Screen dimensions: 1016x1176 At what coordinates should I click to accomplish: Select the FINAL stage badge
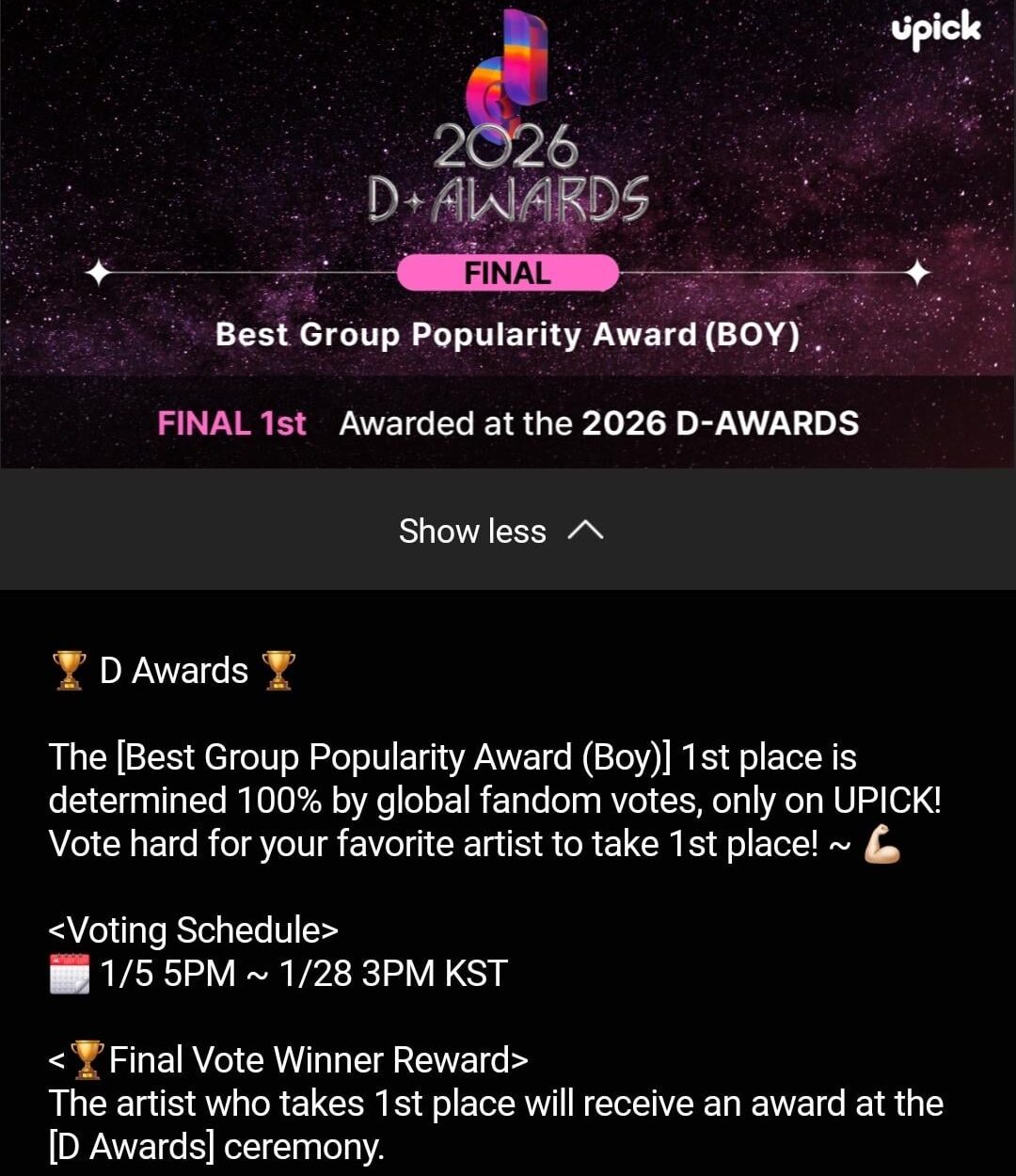[x=507, y=274]
